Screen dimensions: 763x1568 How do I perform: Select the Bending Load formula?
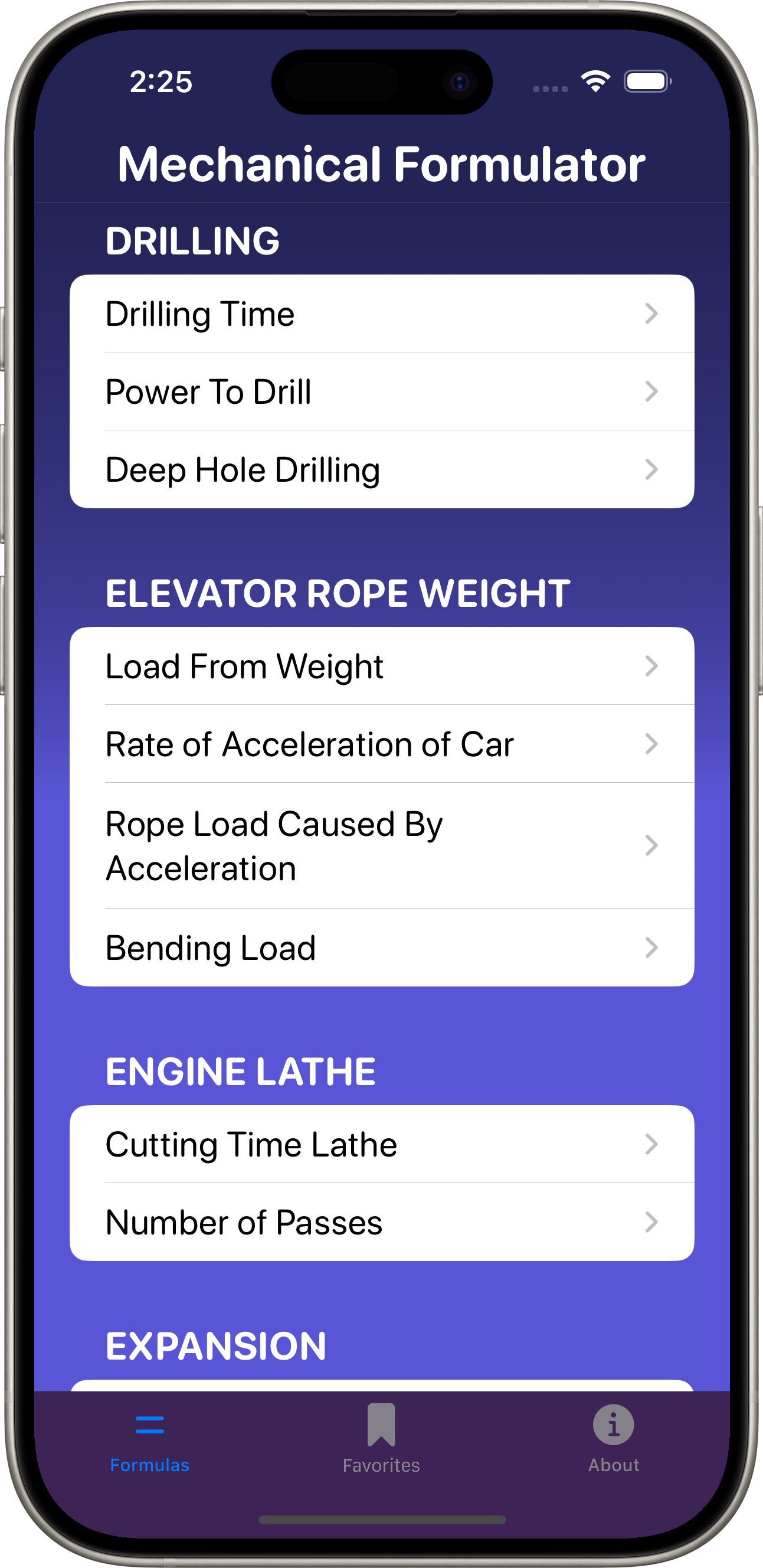(381, 947)
